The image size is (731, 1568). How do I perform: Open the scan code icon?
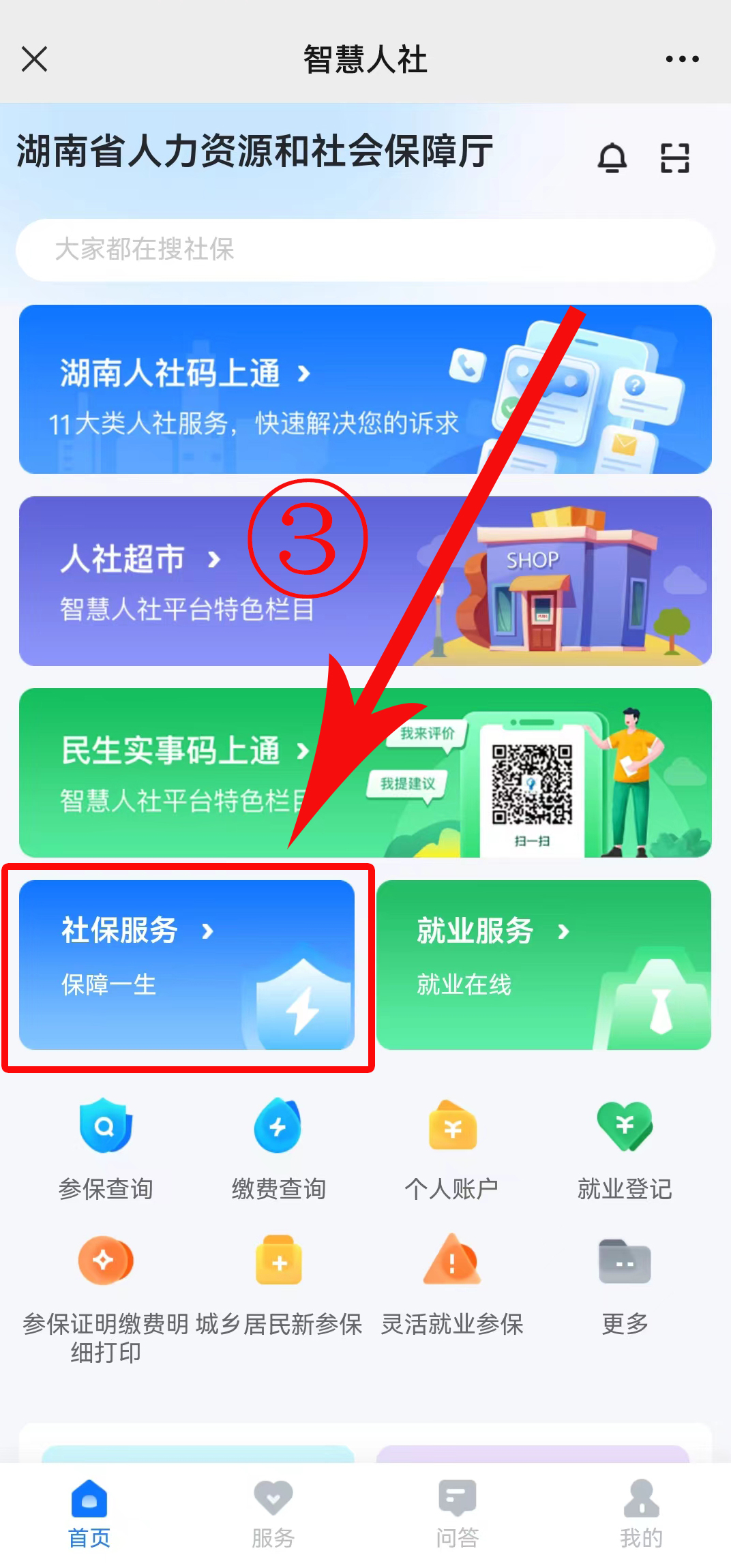click(x=675, y=158)
